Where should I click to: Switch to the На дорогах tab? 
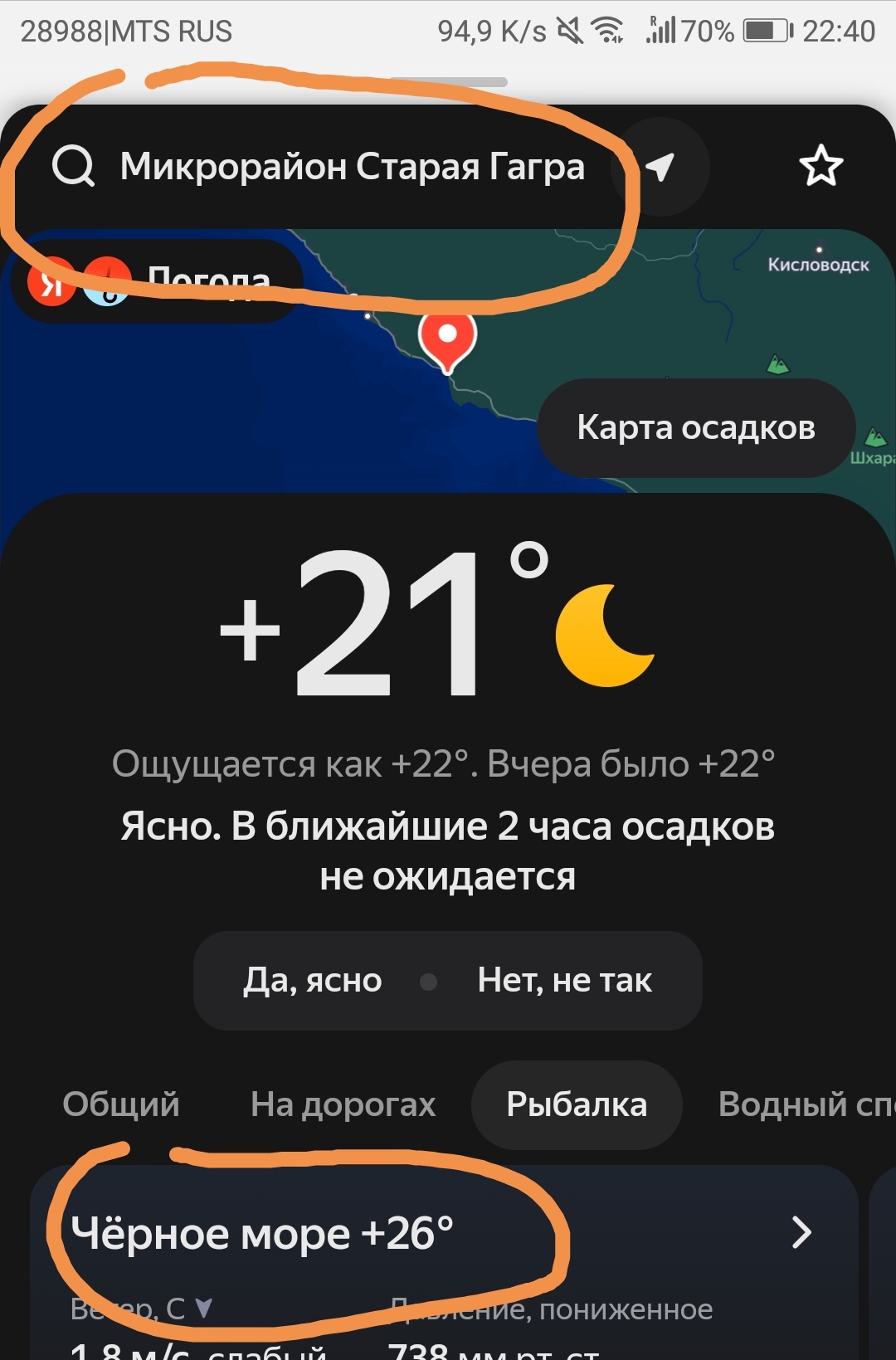click(343, 1104)
